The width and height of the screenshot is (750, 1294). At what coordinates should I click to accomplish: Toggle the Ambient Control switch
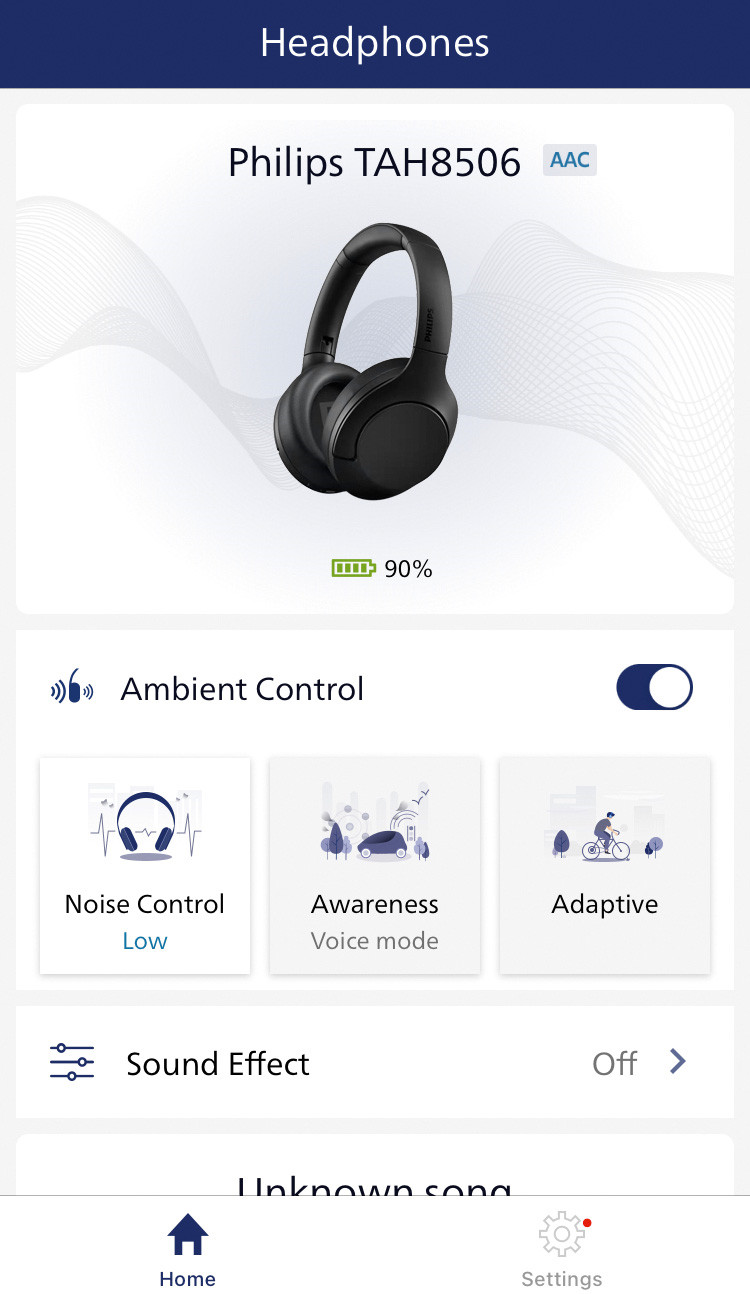point(654,688)
